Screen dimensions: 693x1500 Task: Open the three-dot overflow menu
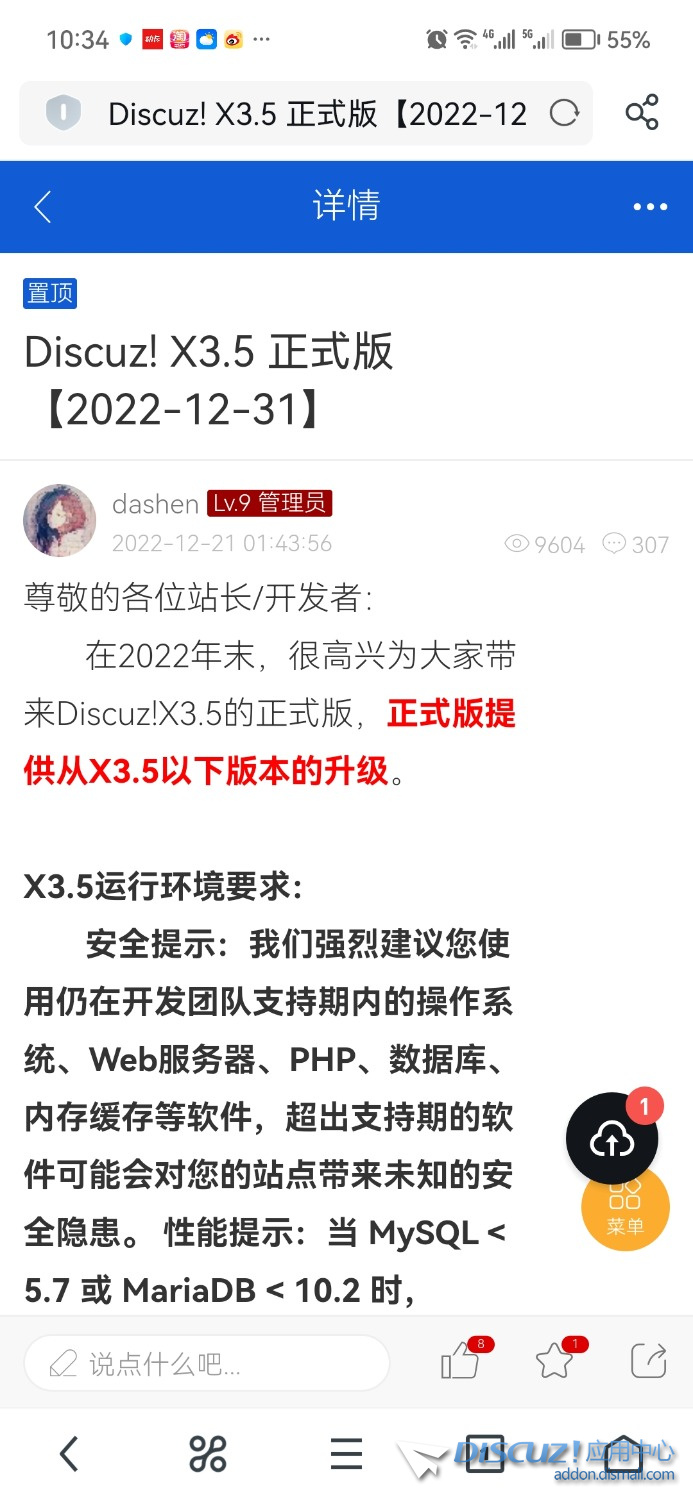click(x=650, y=207)
